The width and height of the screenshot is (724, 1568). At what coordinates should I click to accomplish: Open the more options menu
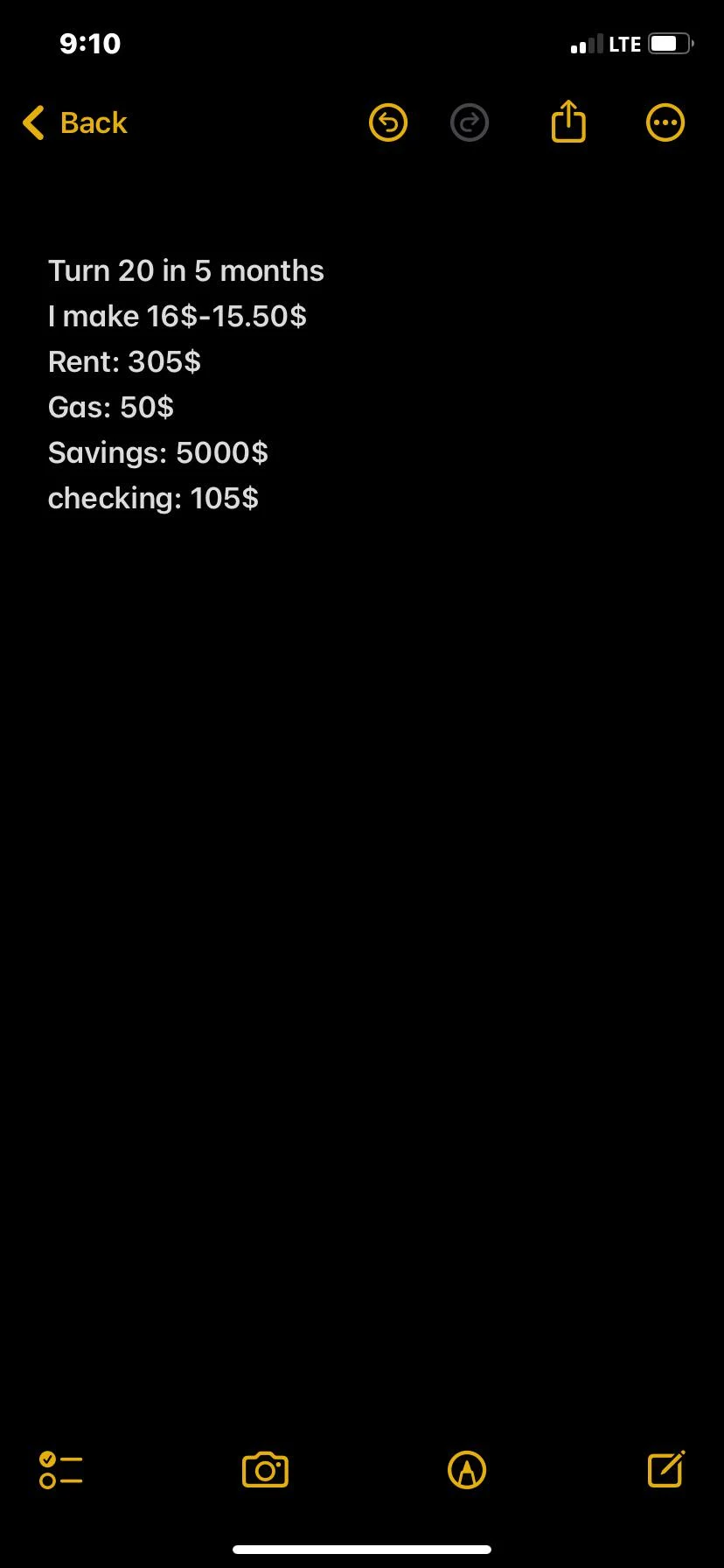point(665,122)
